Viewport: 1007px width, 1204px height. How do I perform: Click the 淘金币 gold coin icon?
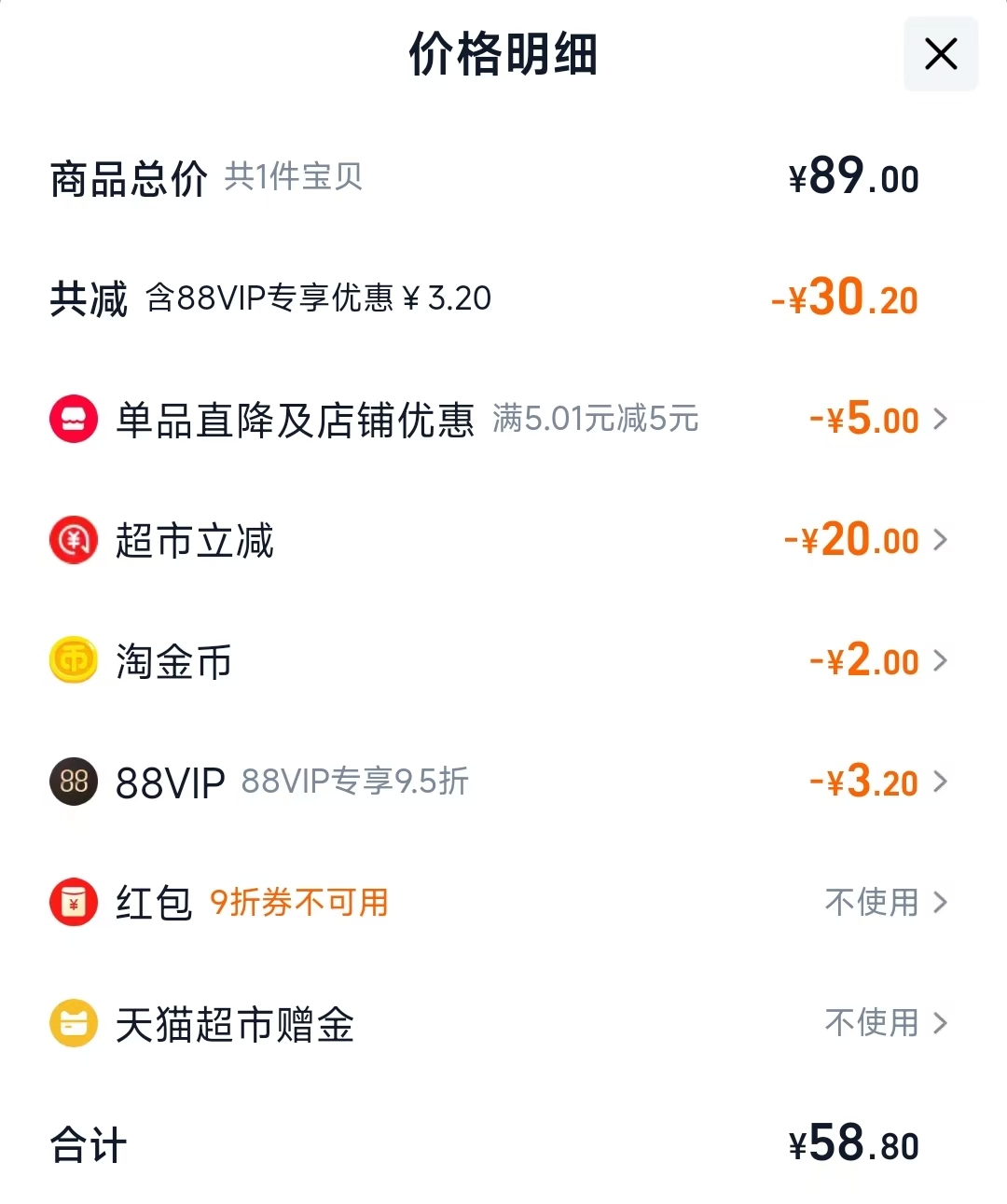click(73, 659)
